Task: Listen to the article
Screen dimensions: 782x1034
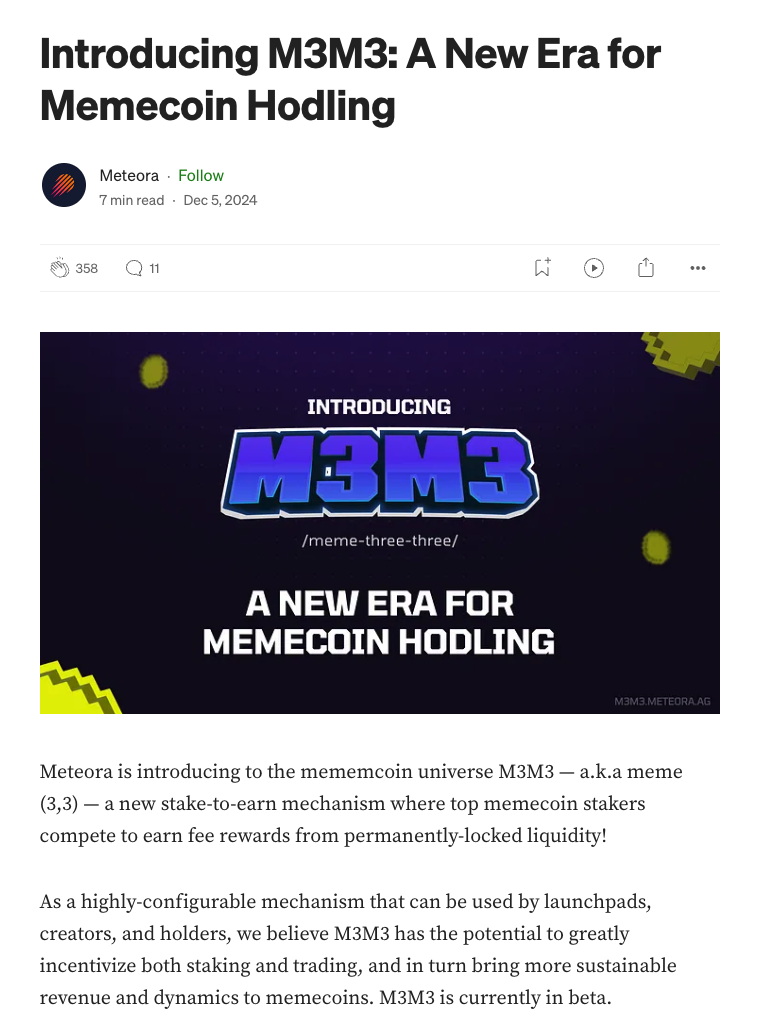Action: tap(594, 268)
